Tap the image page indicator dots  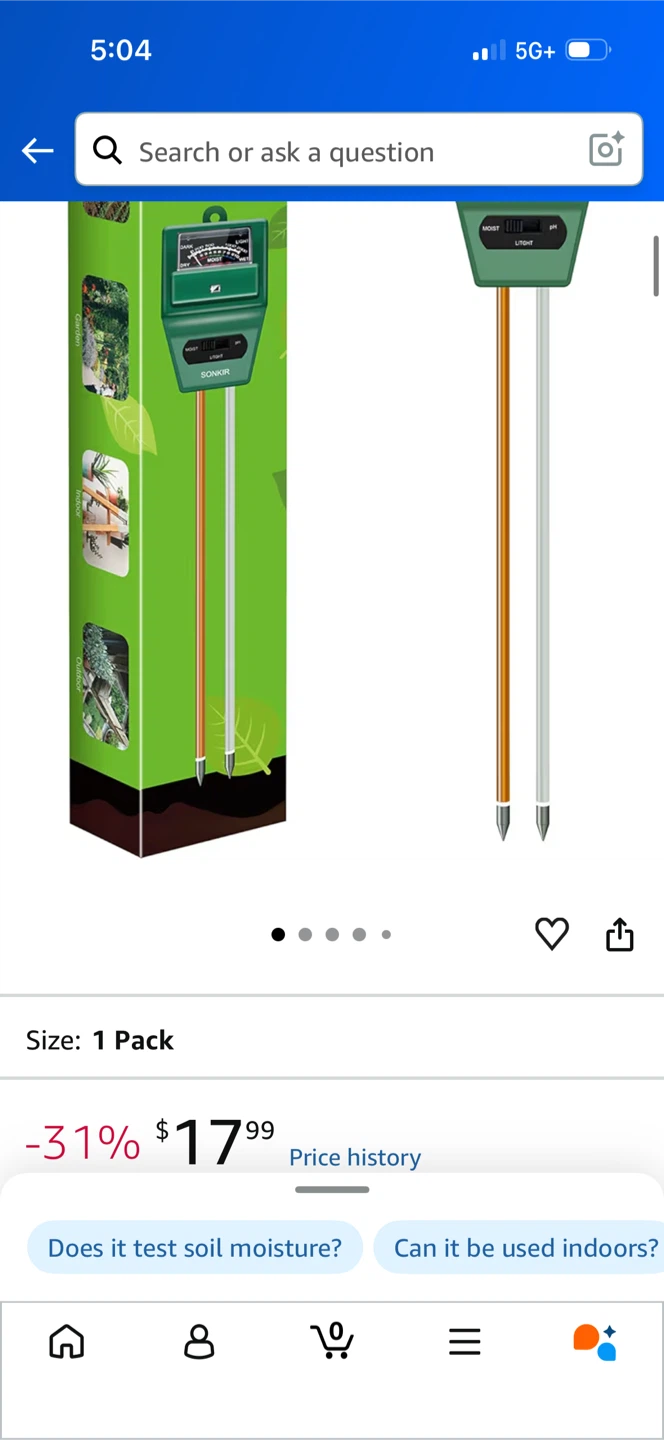point(331,934)
